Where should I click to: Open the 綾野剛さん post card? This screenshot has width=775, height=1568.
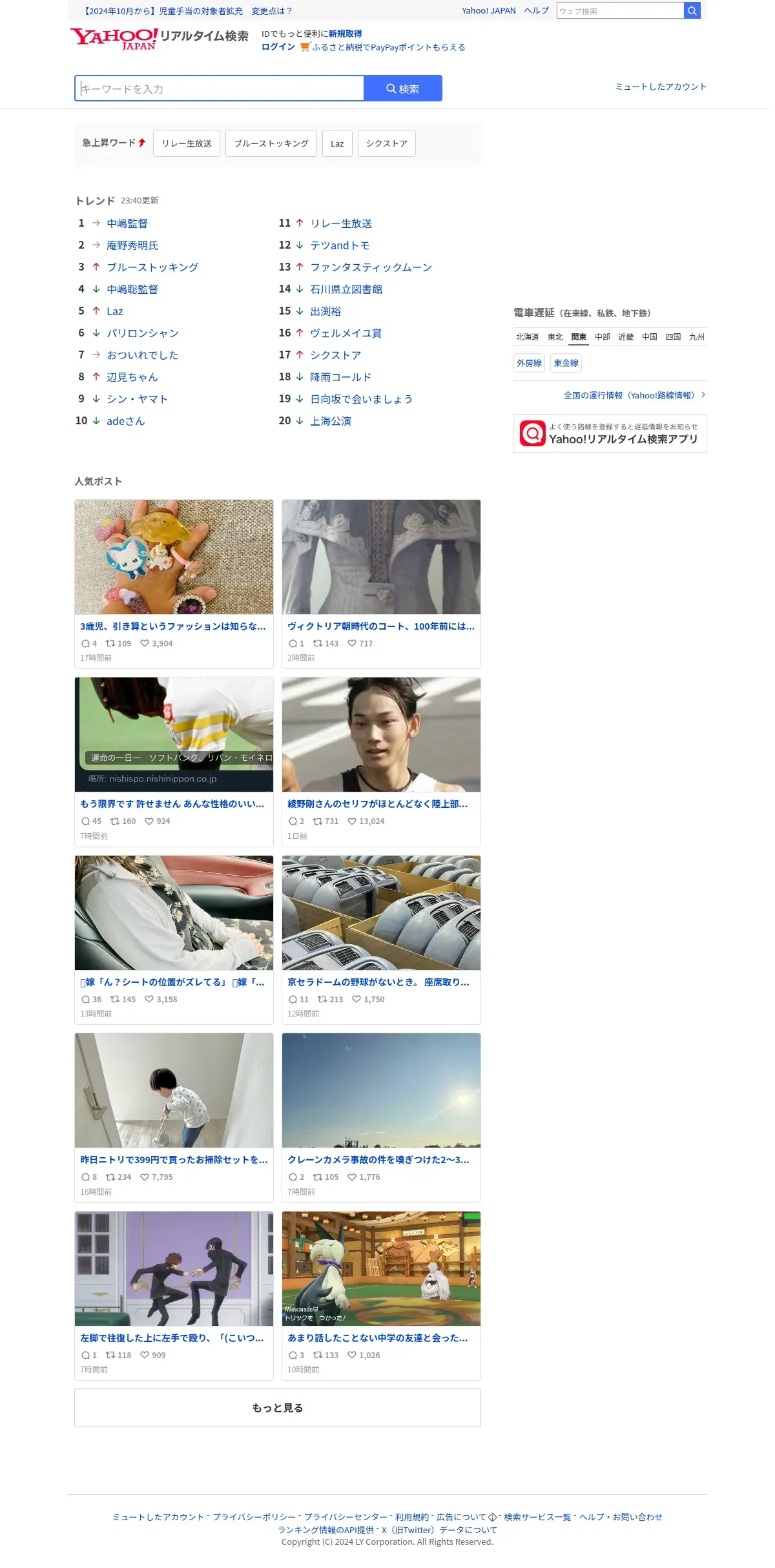pos(381,762)
